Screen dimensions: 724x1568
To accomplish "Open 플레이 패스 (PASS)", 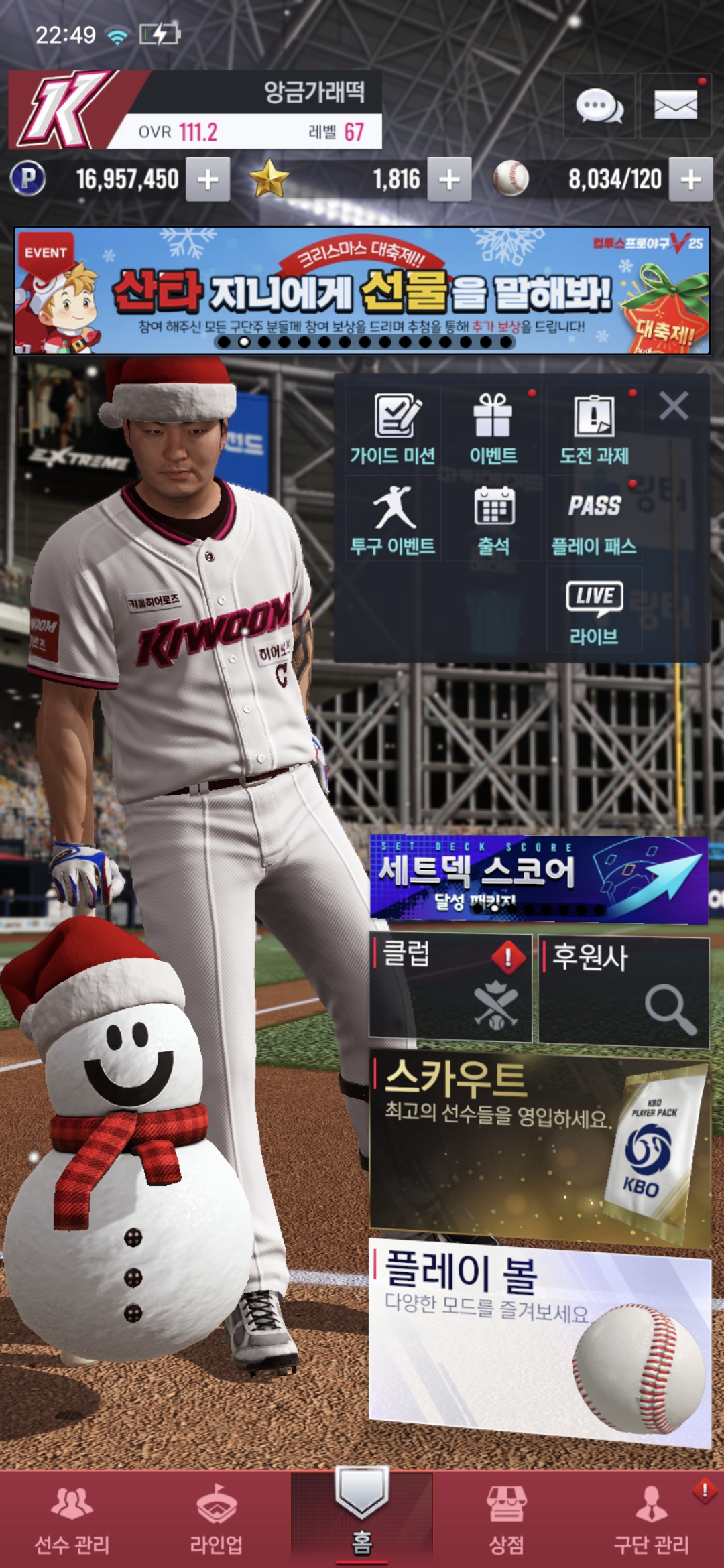I will pos(594,519).
